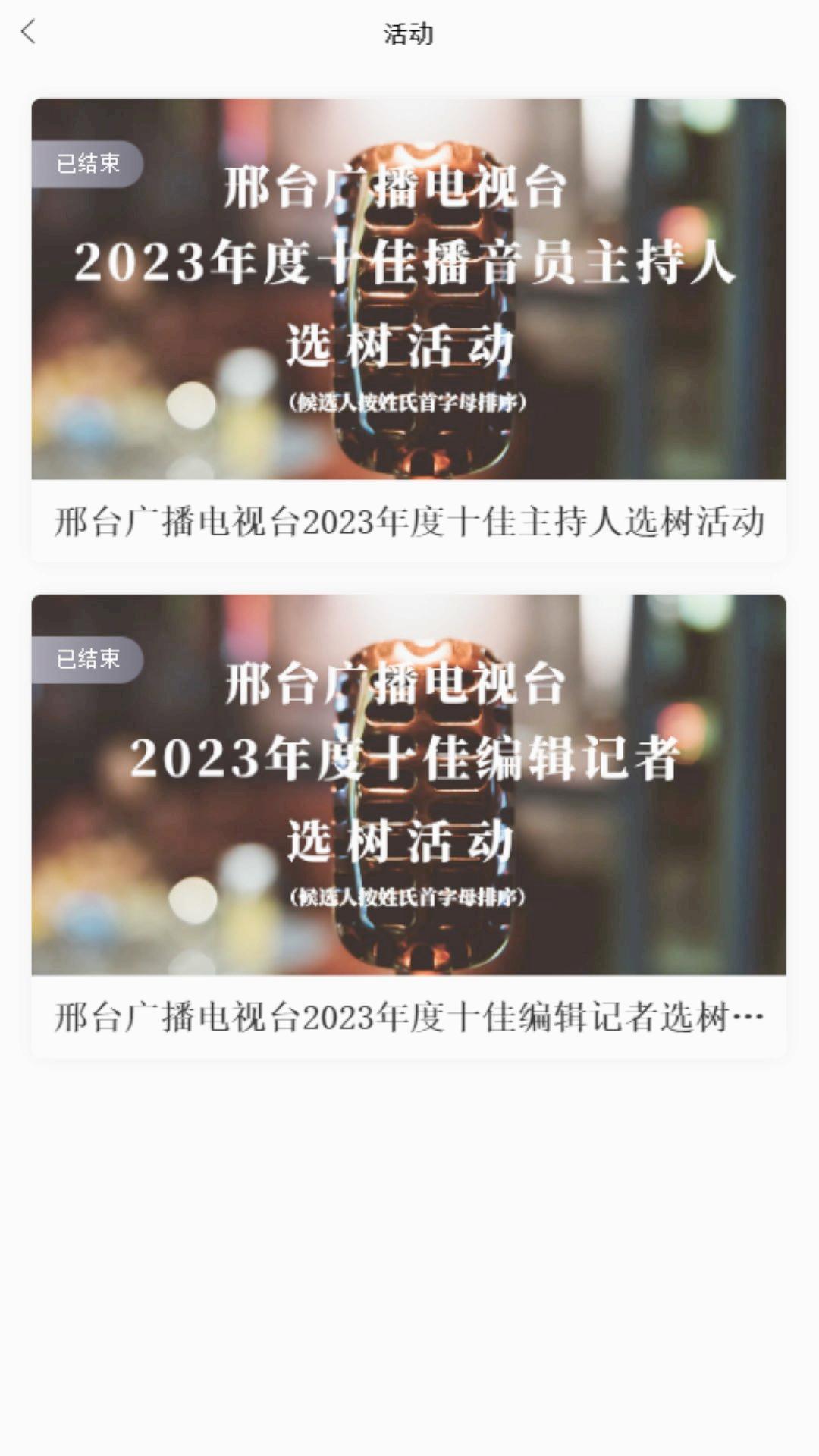Screen dimensions: 819x1456
Task: Go back from the 活动 page
Action: 29,33
